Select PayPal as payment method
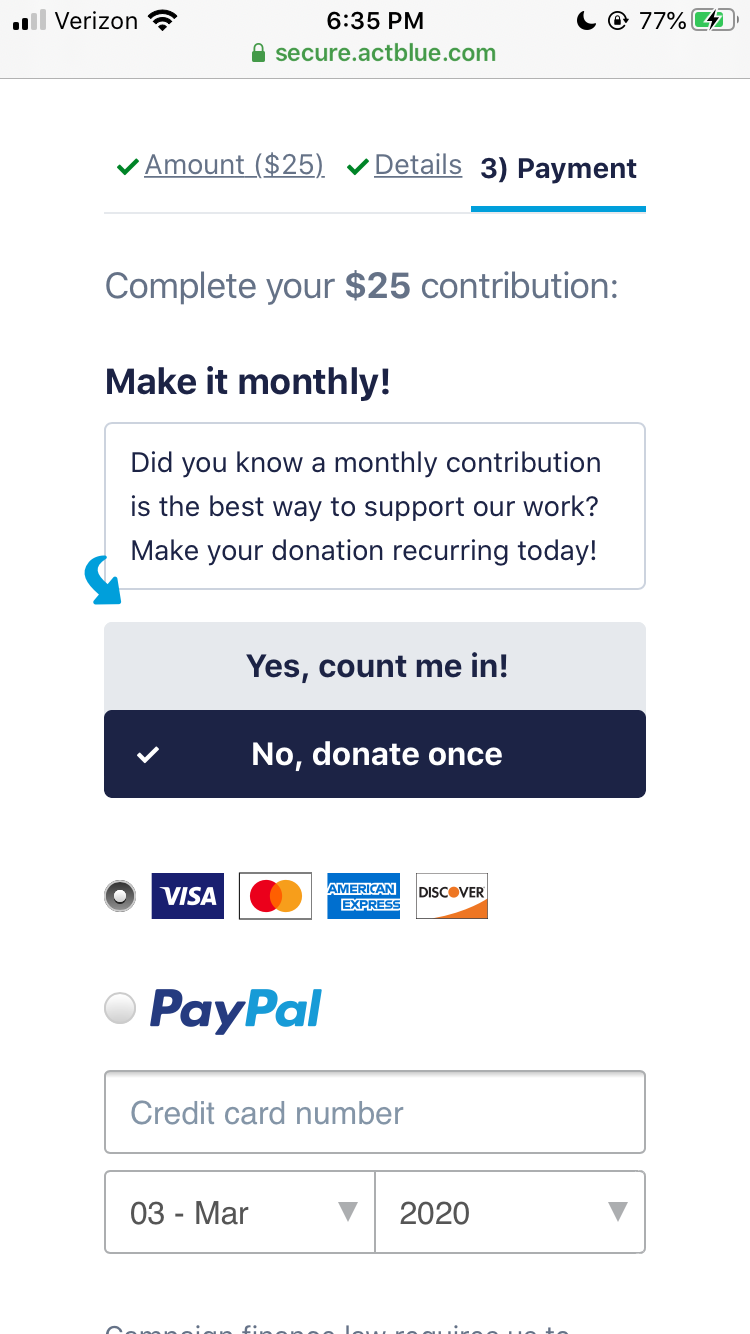 coord(120,1008)
